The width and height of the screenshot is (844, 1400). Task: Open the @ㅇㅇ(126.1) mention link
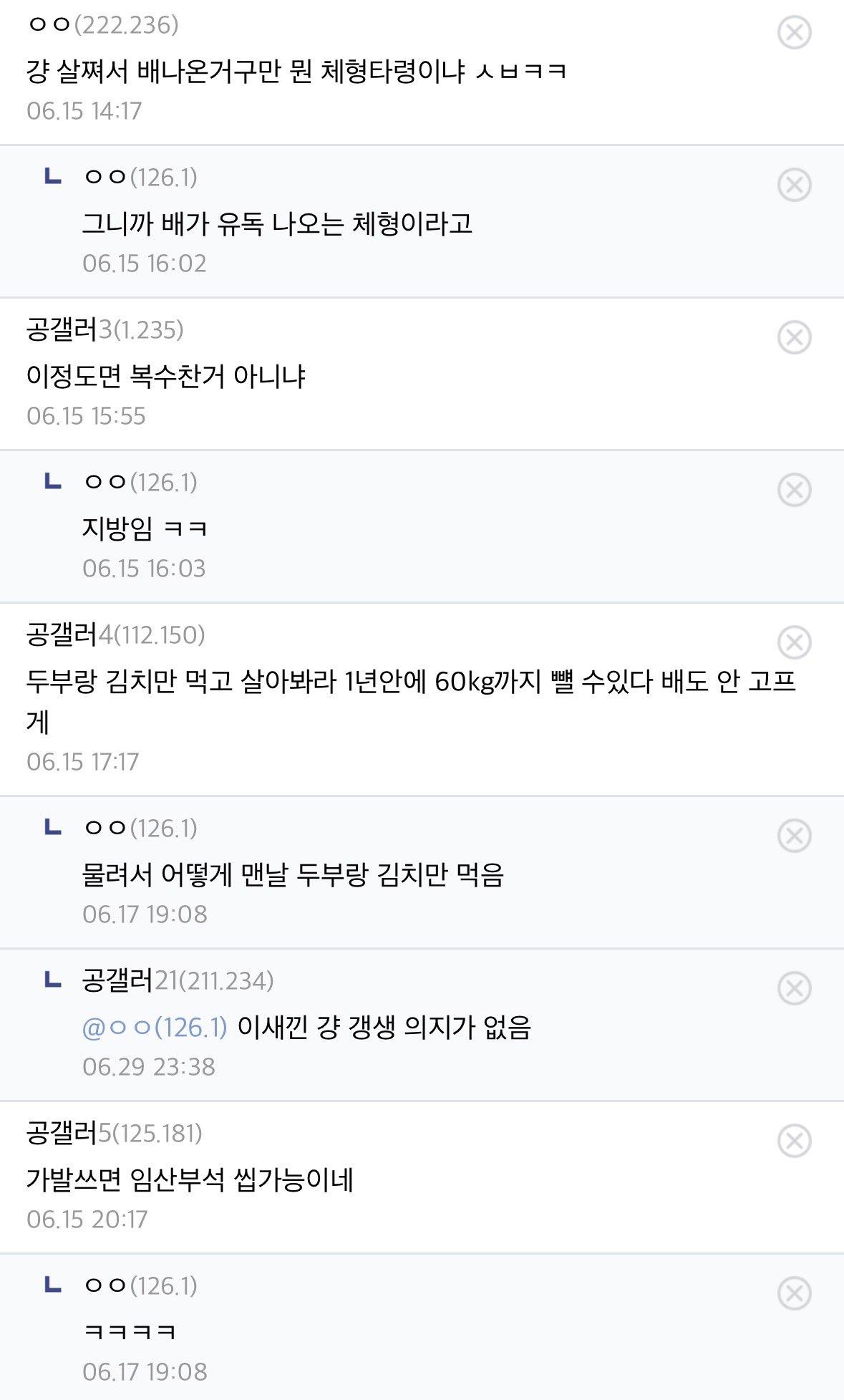click(155, 1028)
